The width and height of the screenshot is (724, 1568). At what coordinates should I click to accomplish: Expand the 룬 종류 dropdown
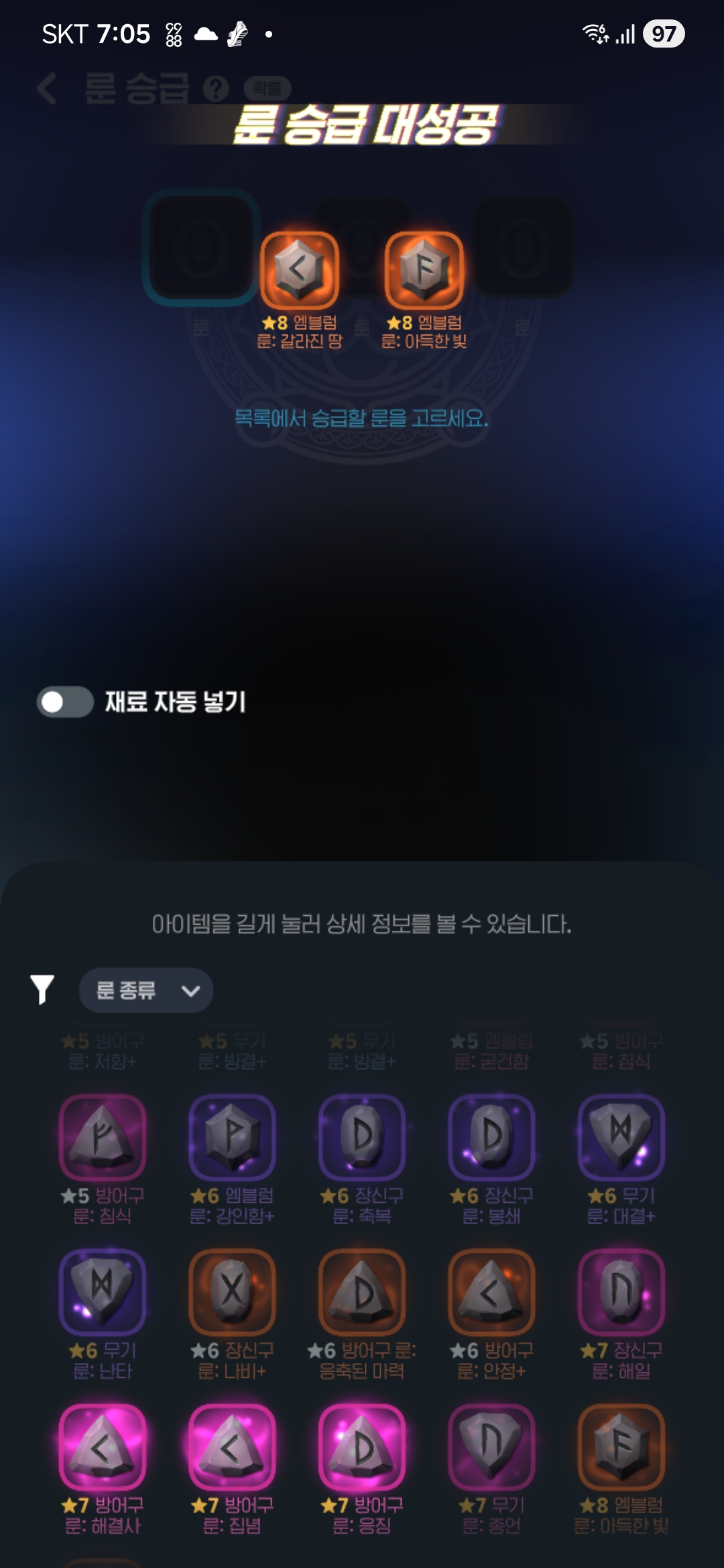click(145, 990)
